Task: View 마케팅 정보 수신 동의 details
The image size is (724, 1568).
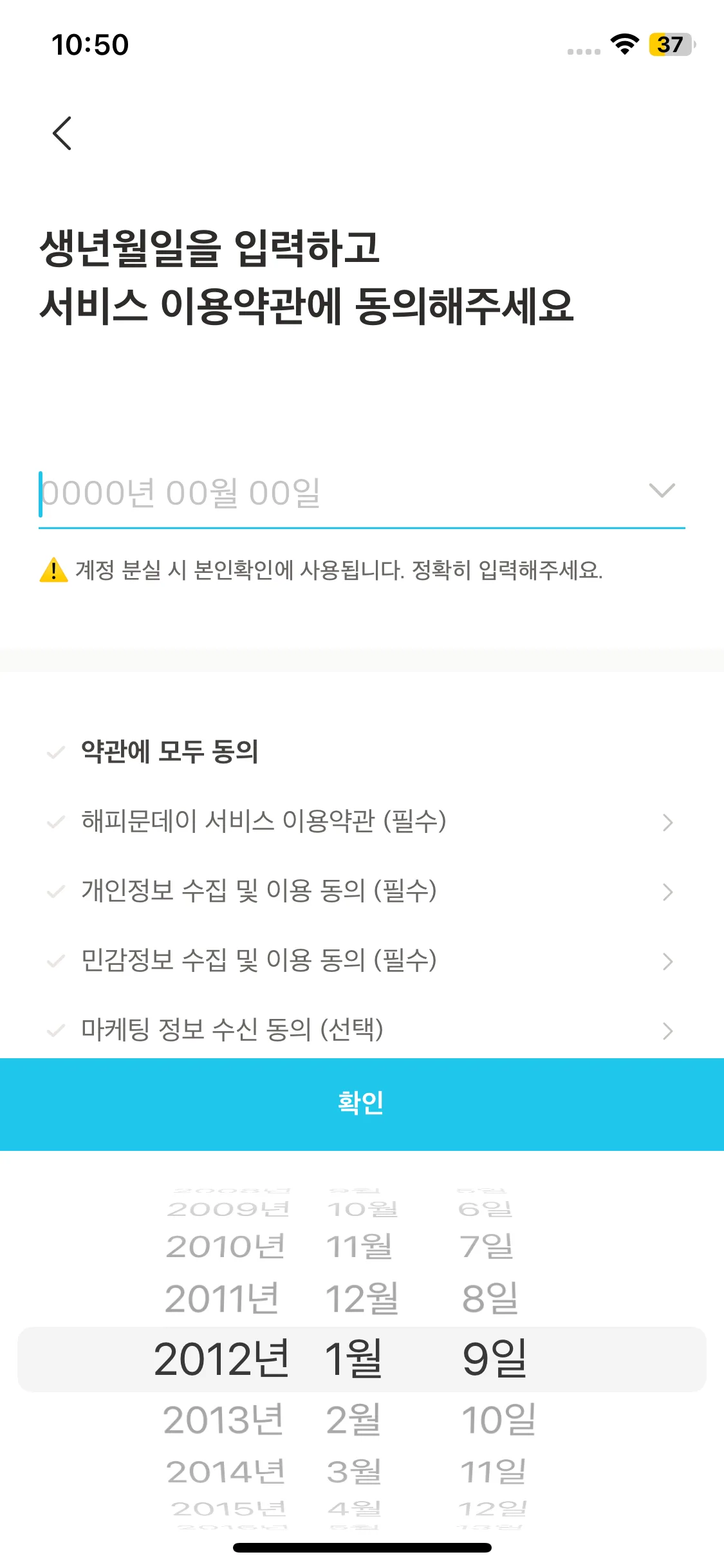Action: pos(667,1031)
